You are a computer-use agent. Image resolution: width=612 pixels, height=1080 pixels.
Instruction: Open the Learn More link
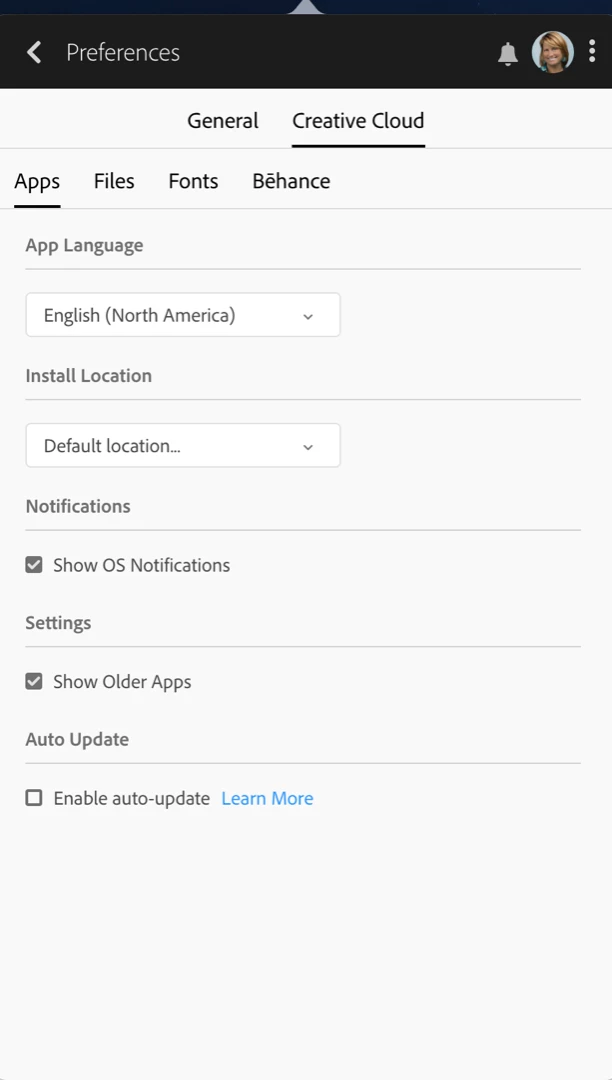pos(267,798)
